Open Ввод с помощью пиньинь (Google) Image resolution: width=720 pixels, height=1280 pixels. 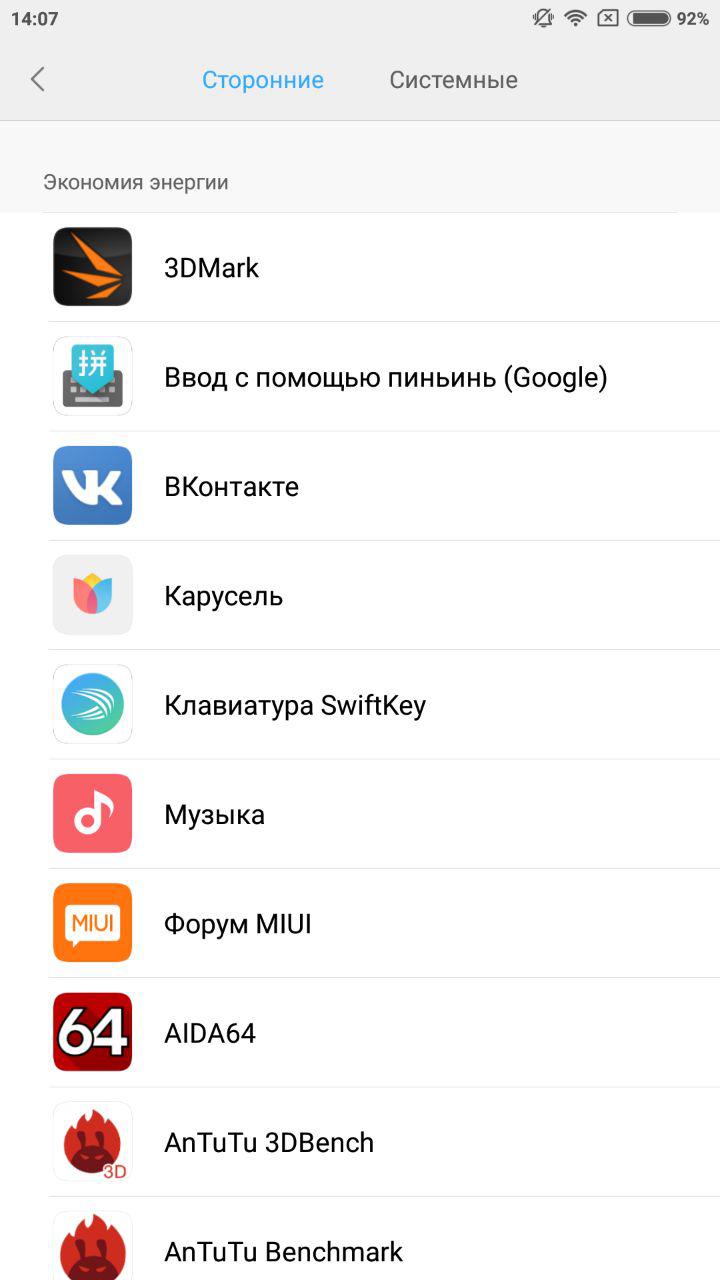(360, 377)
